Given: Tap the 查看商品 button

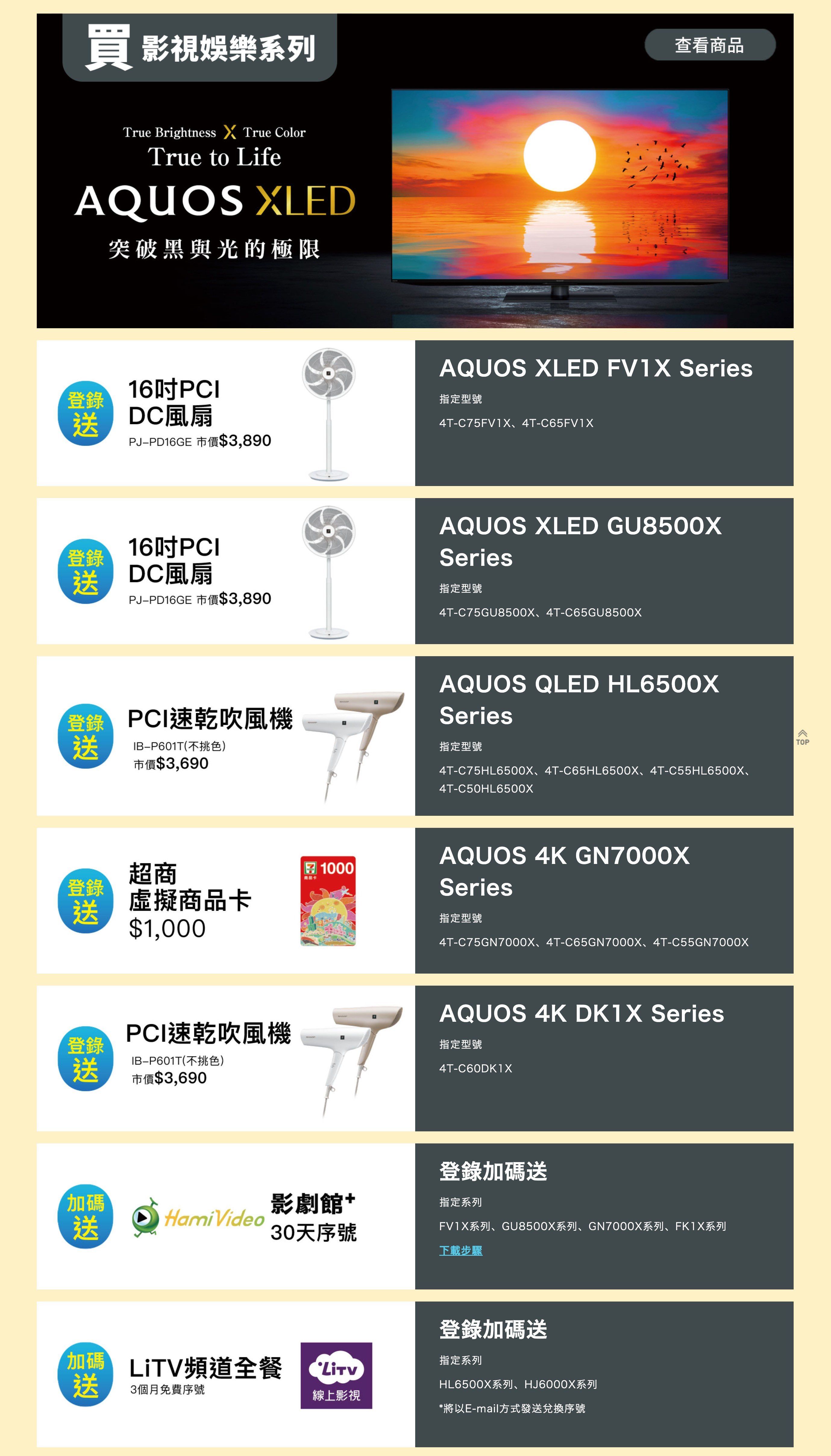Looking at the screenshot, I should (710, 45).
